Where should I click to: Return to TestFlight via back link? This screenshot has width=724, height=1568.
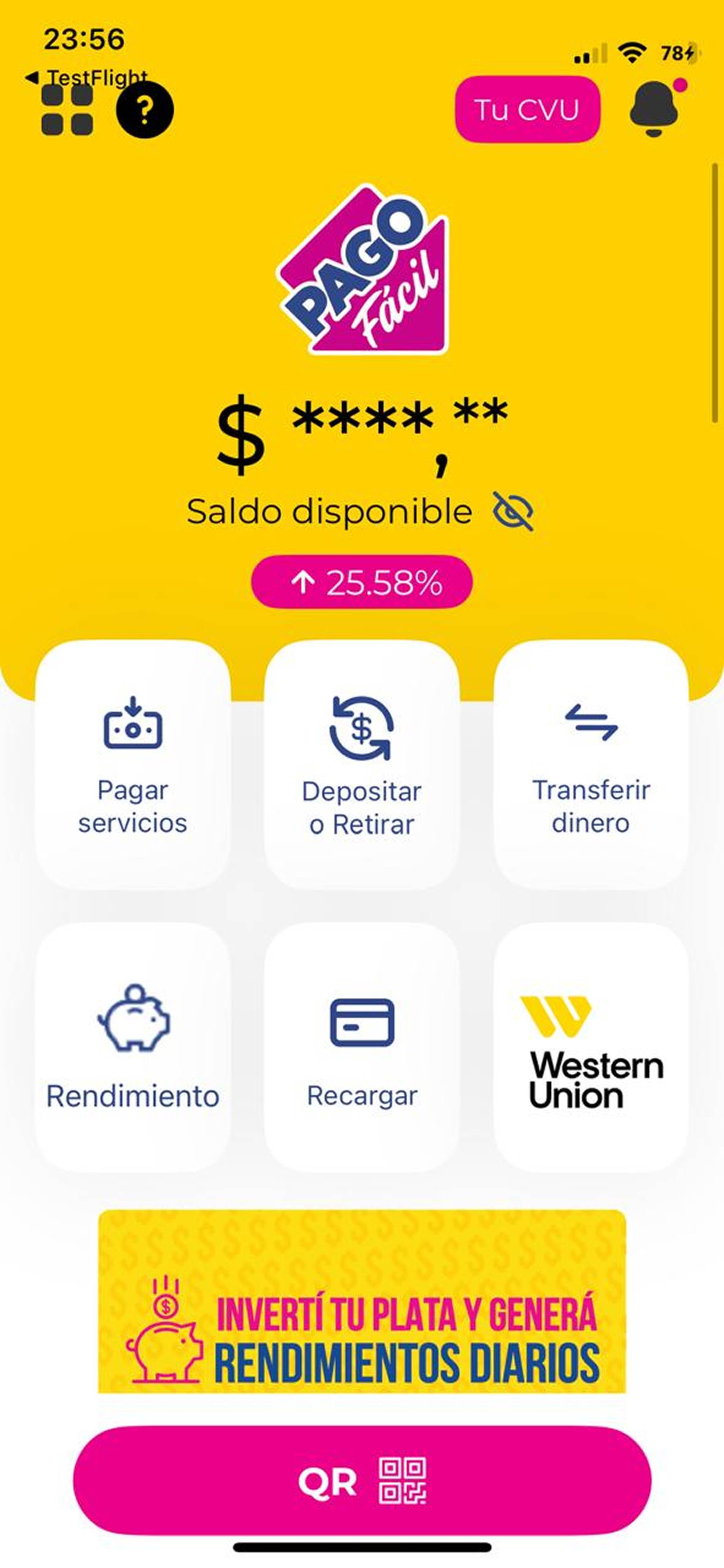coord(86,77)
